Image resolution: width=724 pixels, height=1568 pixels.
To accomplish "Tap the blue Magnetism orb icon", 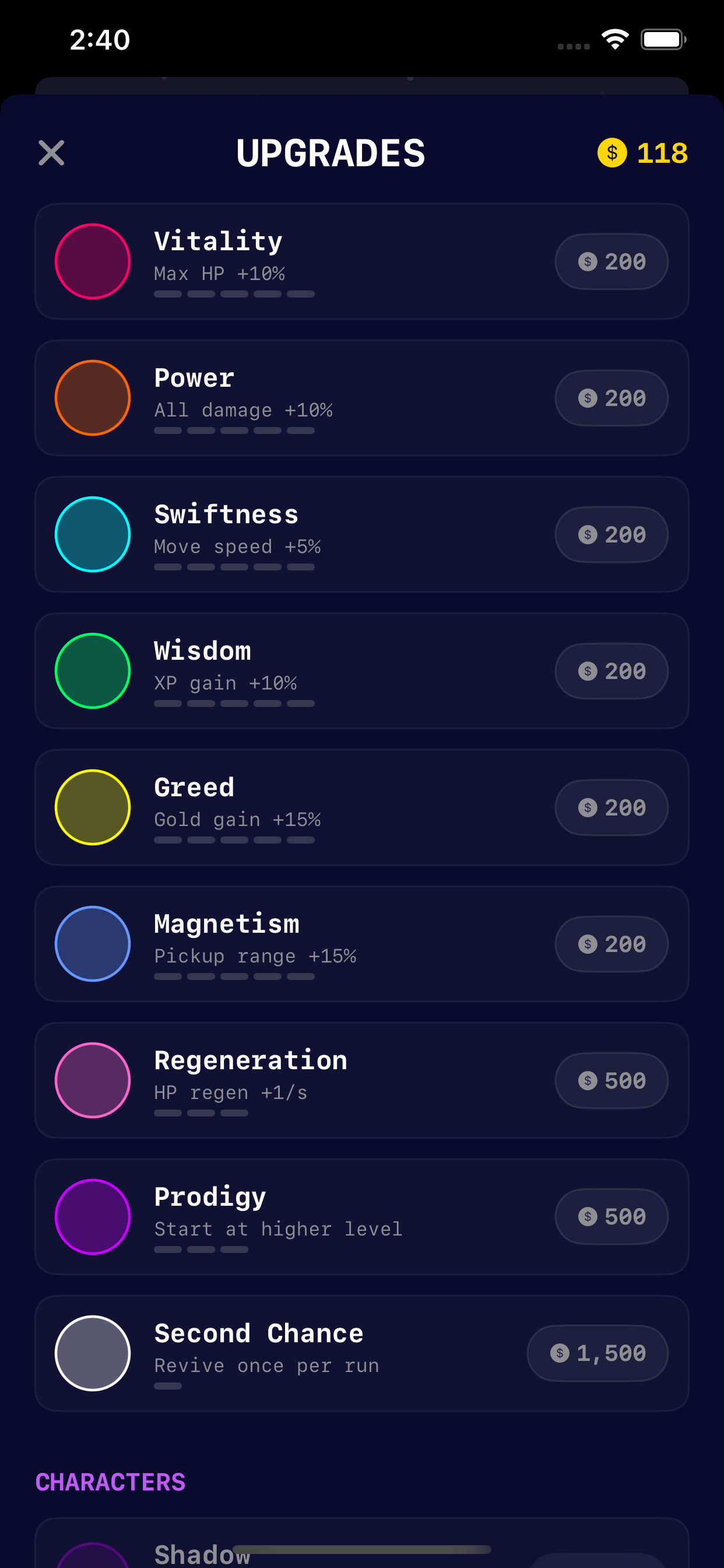I will 92,943.
